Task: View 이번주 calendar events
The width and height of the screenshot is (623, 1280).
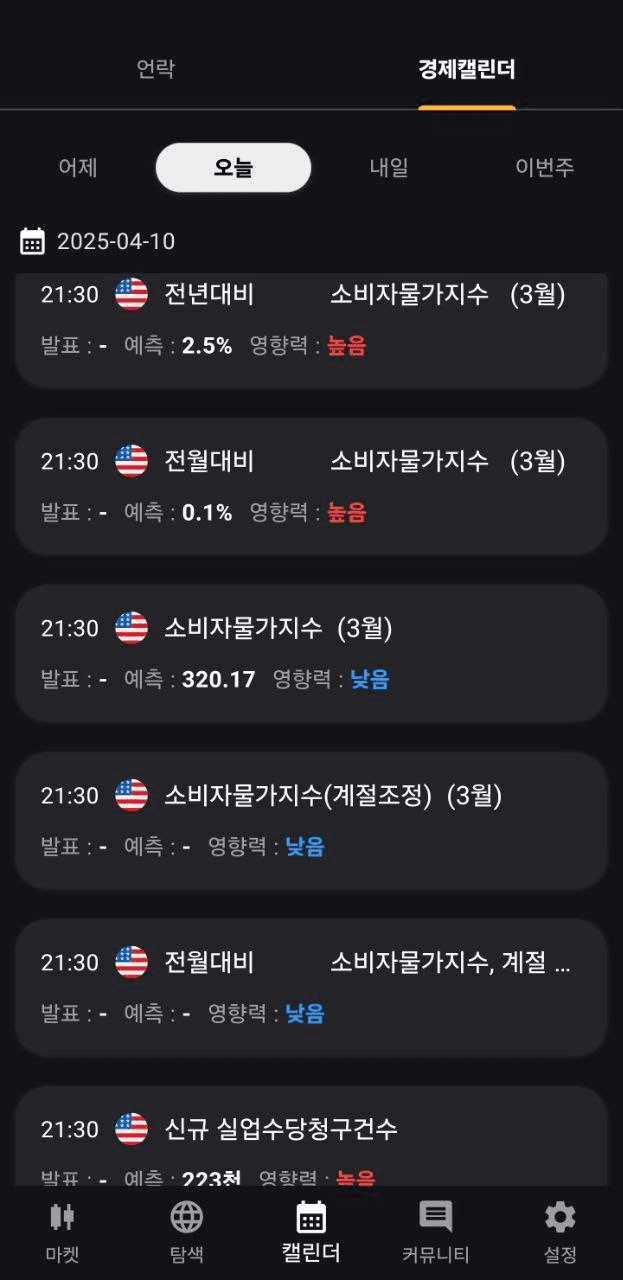Action: point(544,168)
